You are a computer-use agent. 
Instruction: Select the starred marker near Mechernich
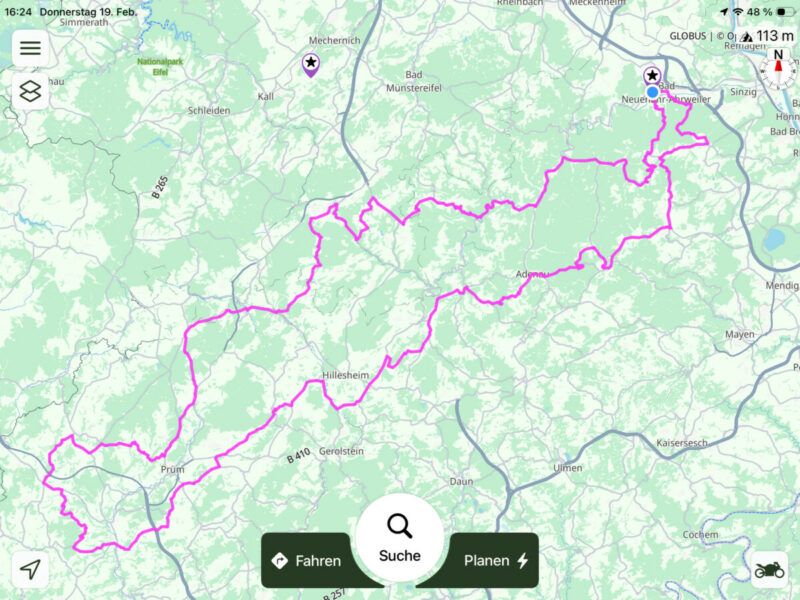click(311, 65)
